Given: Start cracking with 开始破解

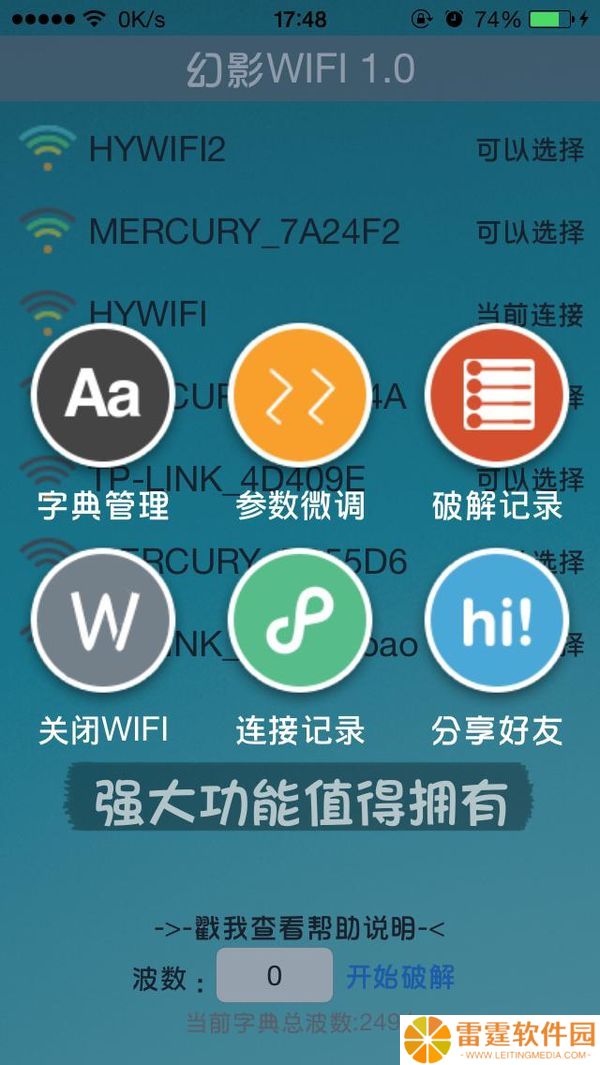Looking at the screenshot, I should tap(400, 977).
